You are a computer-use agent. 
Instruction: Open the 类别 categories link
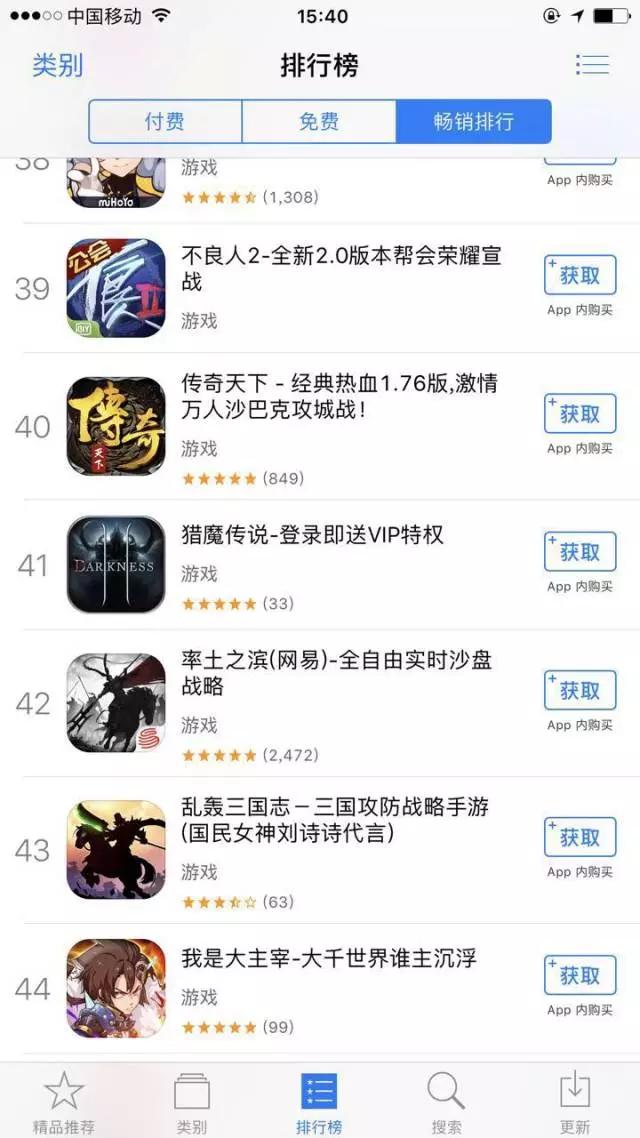pyautogui.click(x=57, y=66)
